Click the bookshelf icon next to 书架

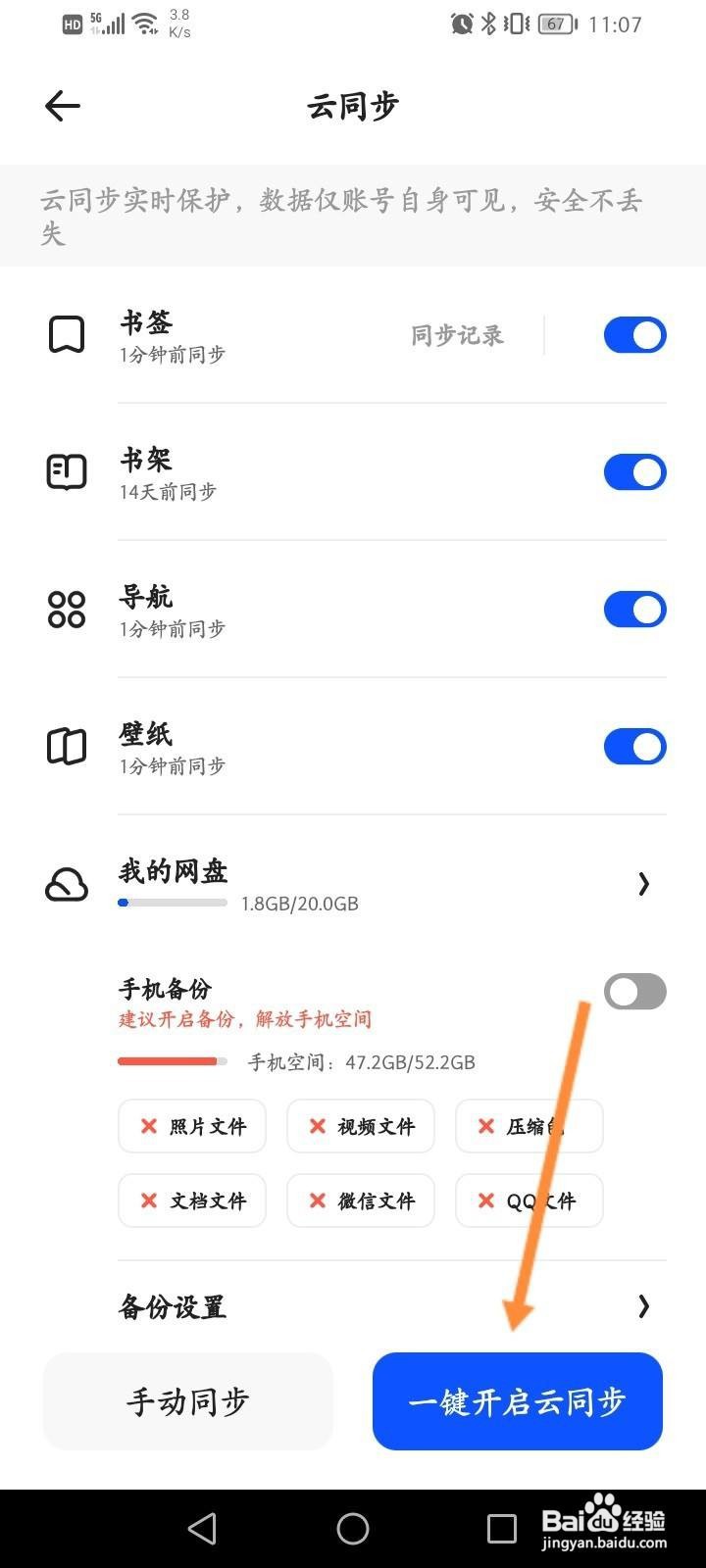(66, 471)
